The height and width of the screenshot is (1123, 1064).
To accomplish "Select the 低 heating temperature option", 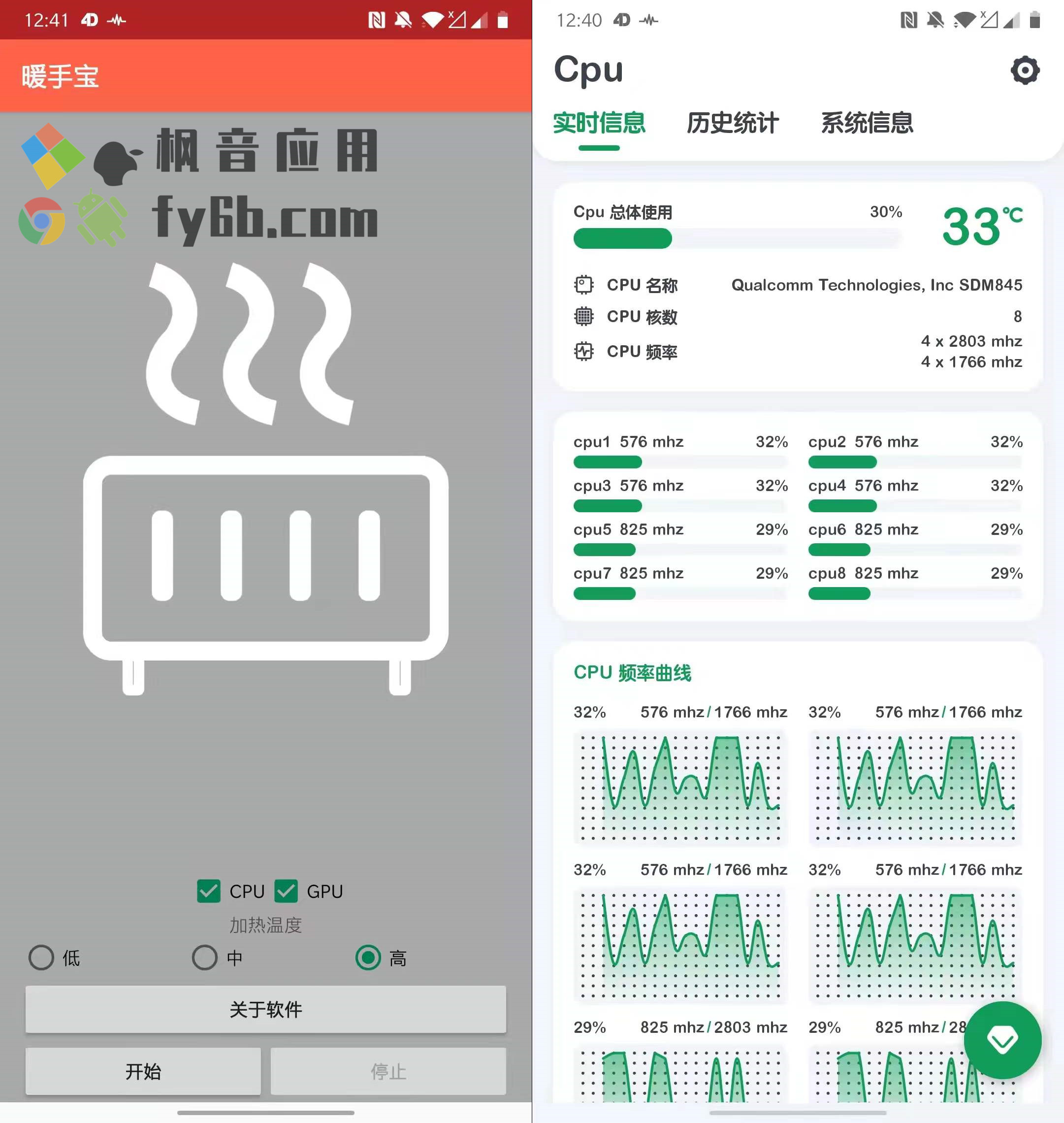I will coord(41,958).
